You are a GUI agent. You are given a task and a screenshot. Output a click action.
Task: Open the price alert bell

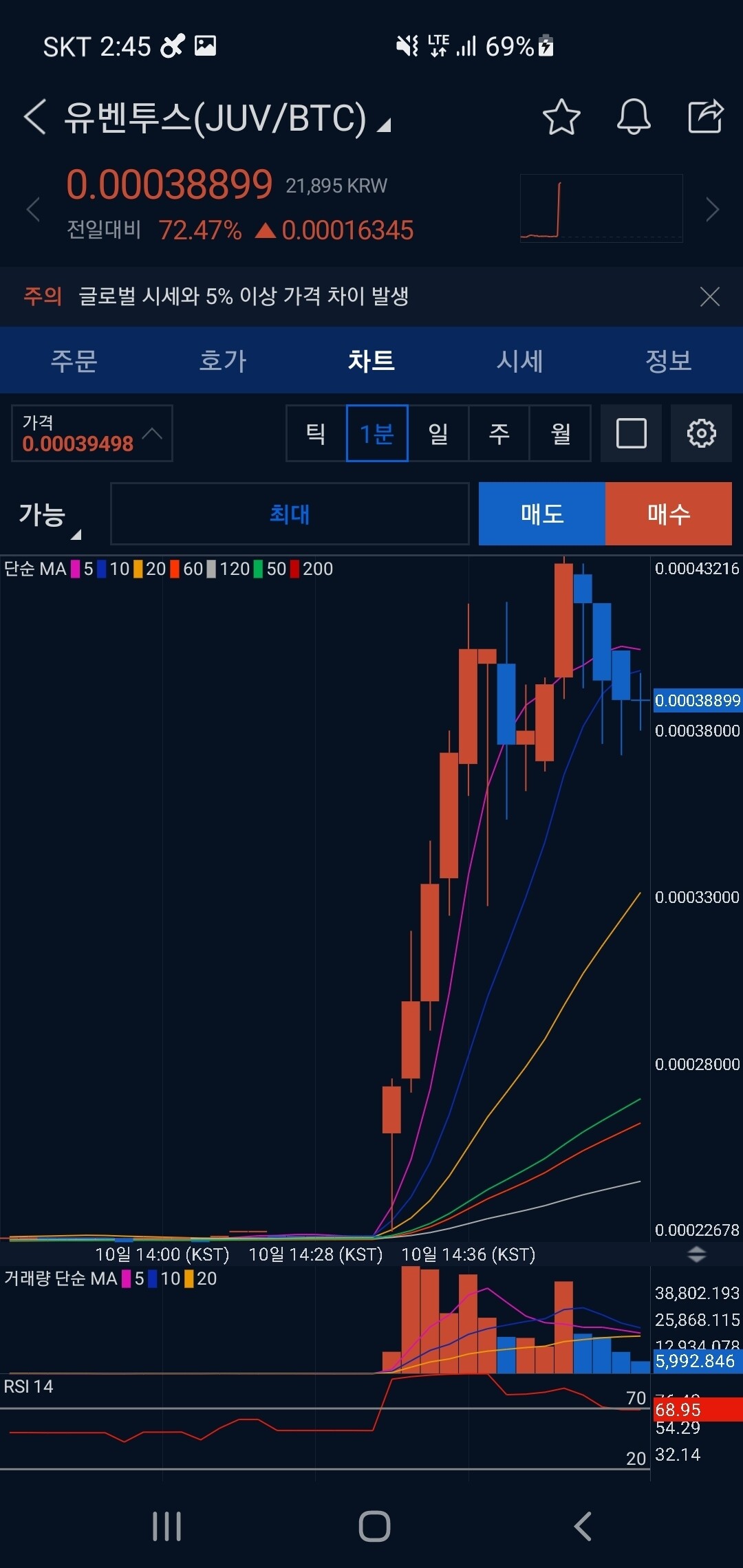point(633,116)
